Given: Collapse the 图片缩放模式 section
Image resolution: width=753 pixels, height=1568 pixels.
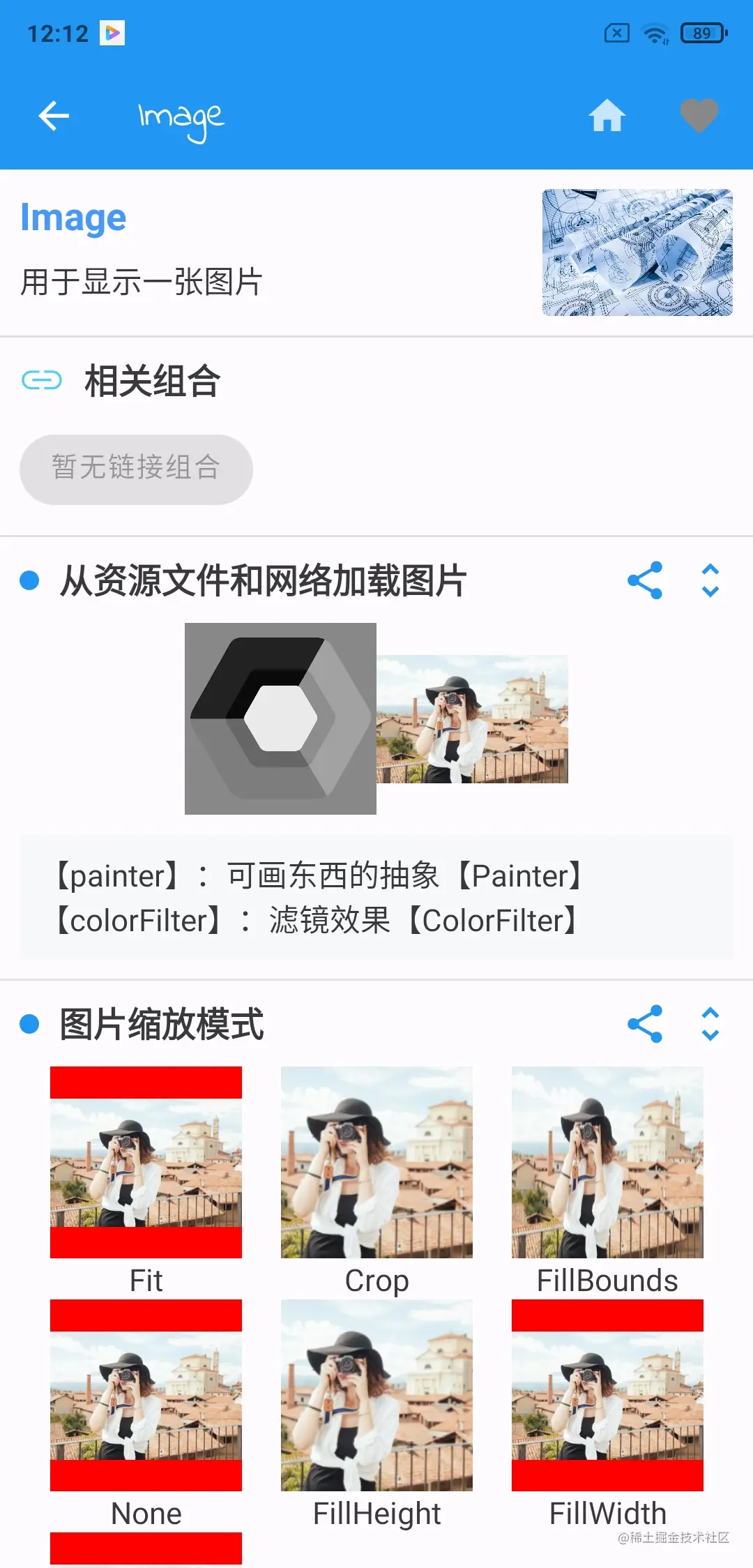Looking at the screenshot, I should tap(709, 1026).
